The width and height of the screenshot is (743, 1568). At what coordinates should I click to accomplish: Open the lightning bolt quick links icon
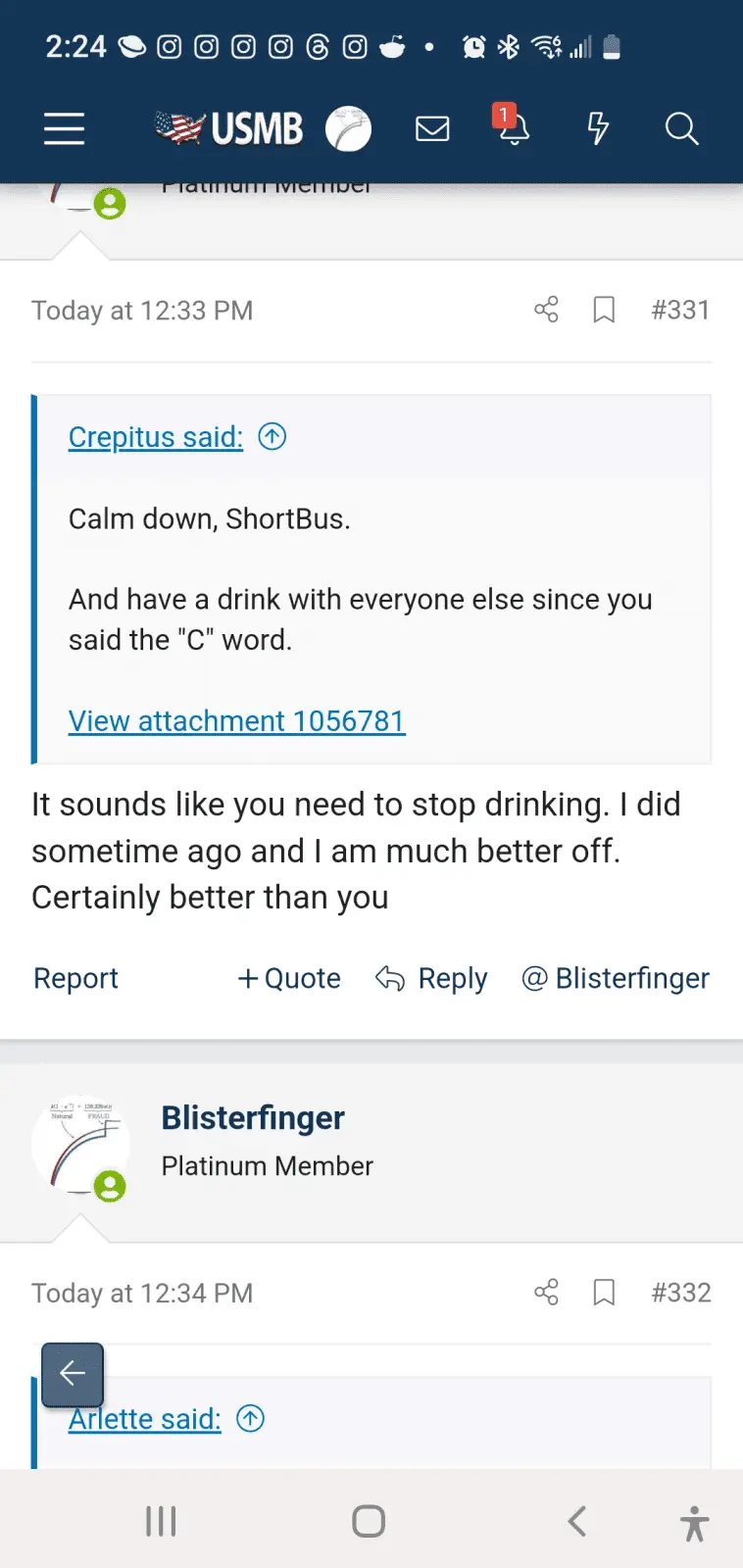coord(598,128)
